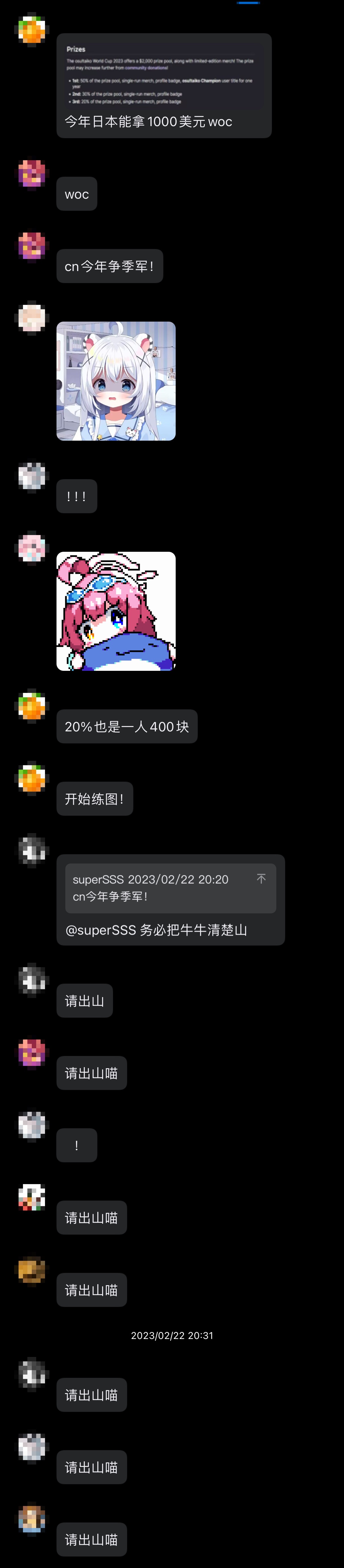Open avatar of sender of "20%也是一人400块"
Screen dimensions: 344x1568
(x=32, y=706)
